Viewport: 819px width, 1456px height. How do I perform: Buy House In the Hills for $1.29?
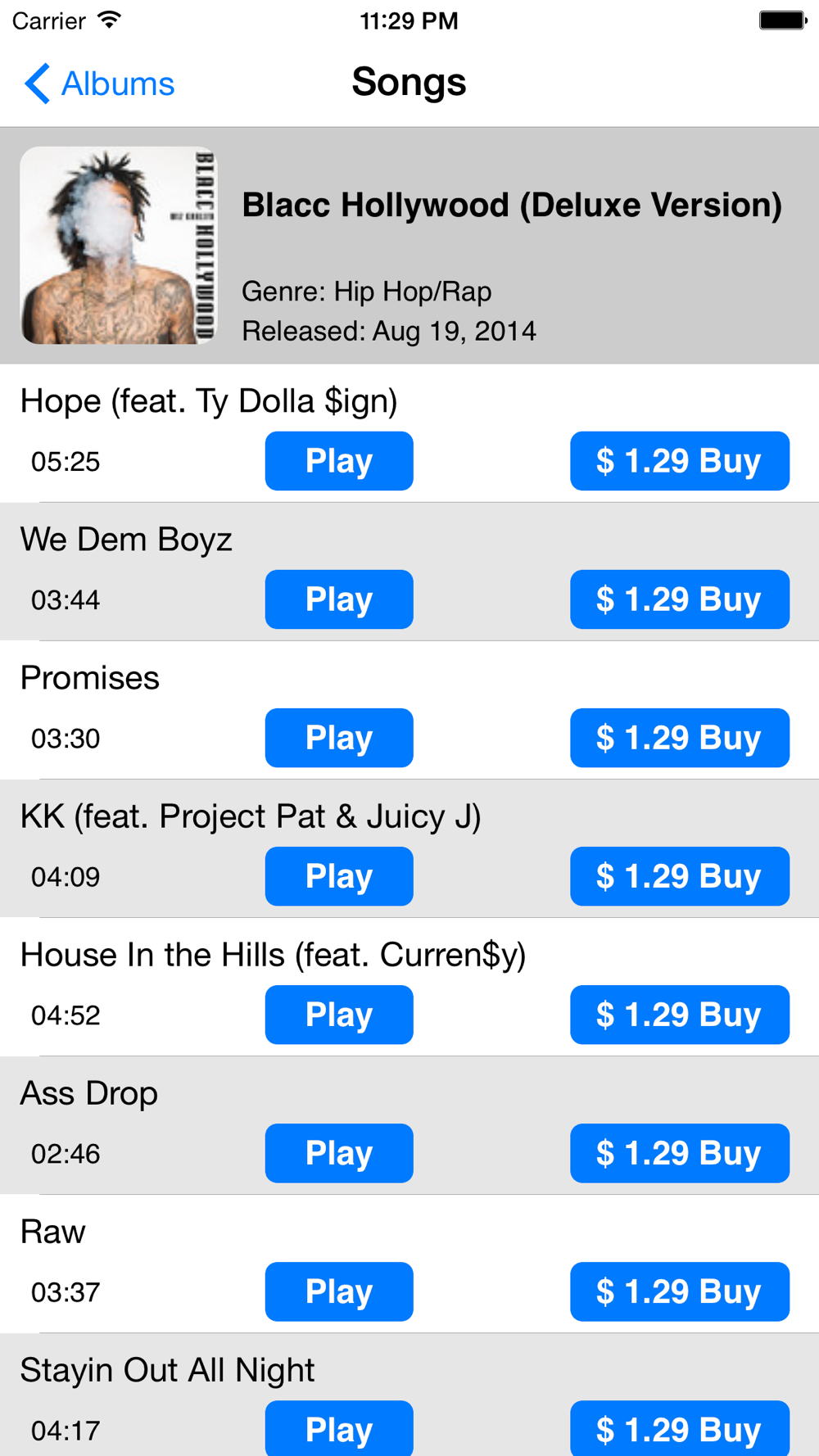(x=680, y=1015)
